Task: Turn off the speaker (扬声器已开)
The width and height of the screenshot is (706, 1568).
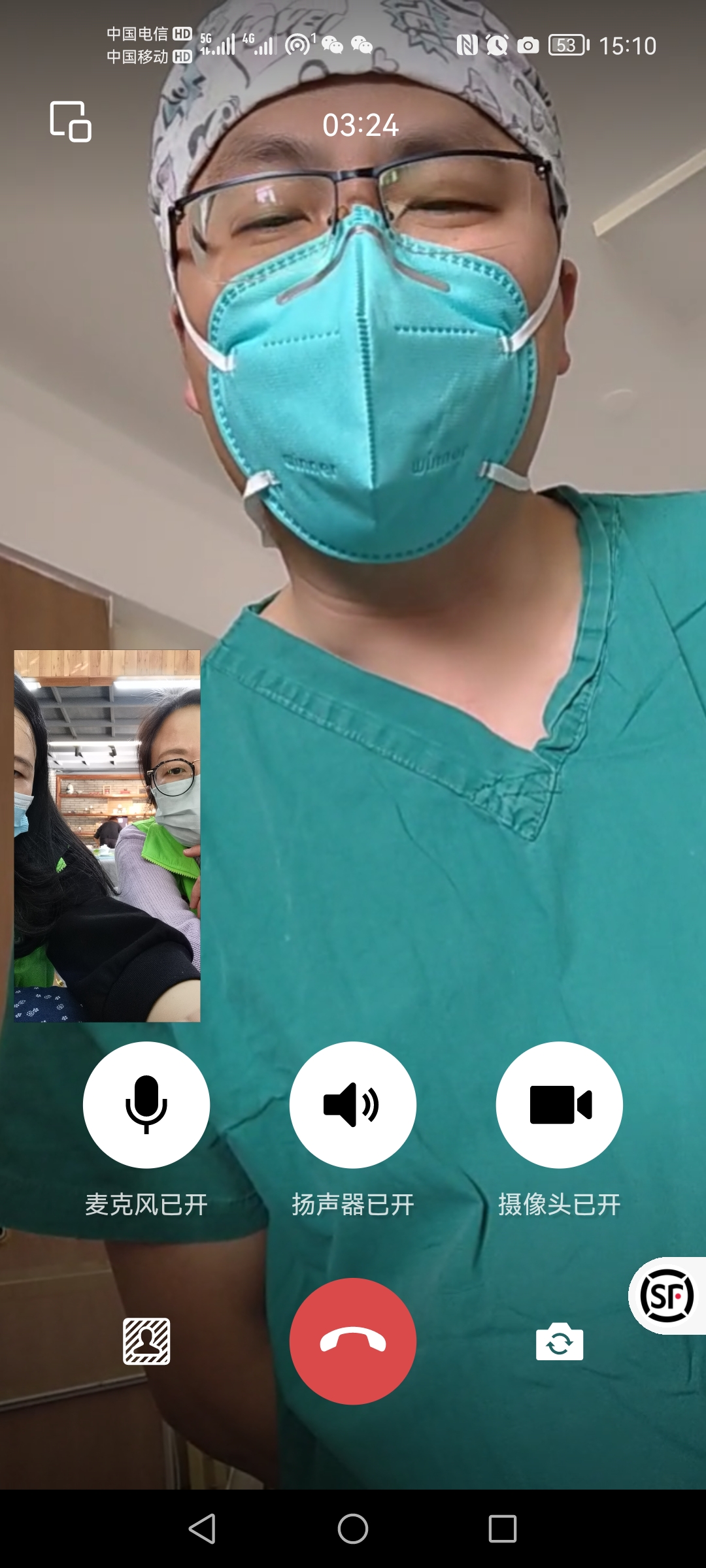Action: (x=353, y=1105)
